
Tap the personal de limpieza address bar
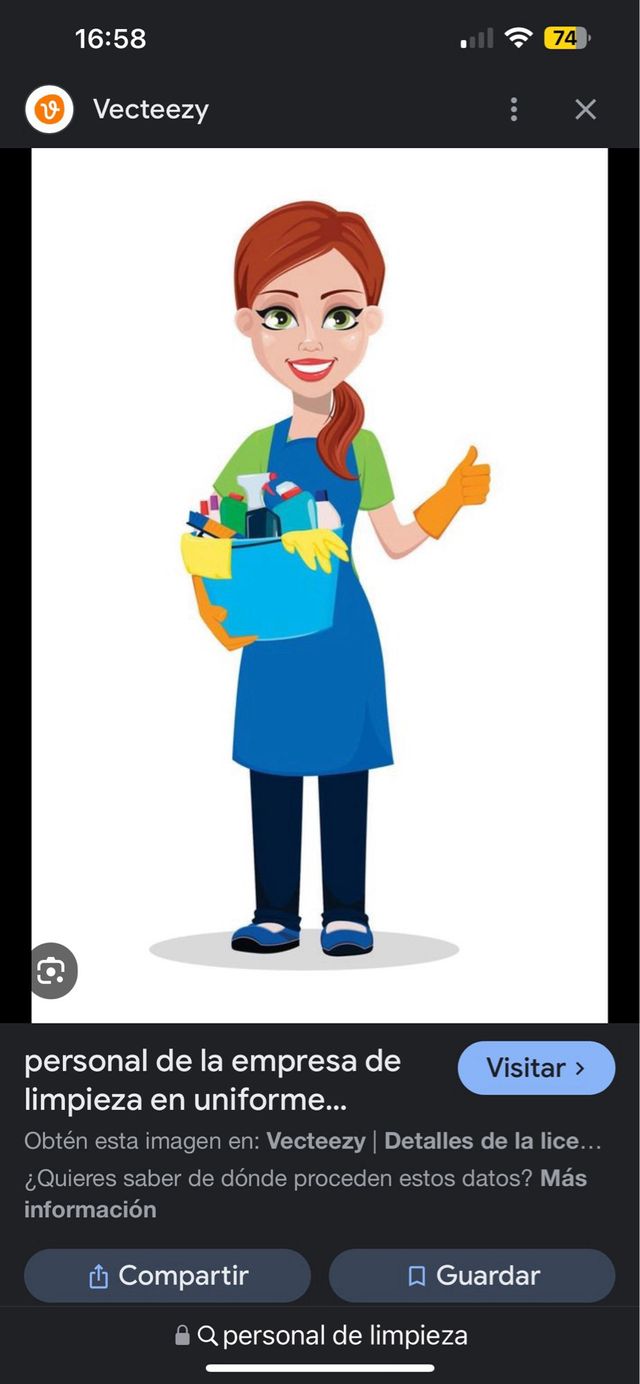click(x=320, y=1335)
